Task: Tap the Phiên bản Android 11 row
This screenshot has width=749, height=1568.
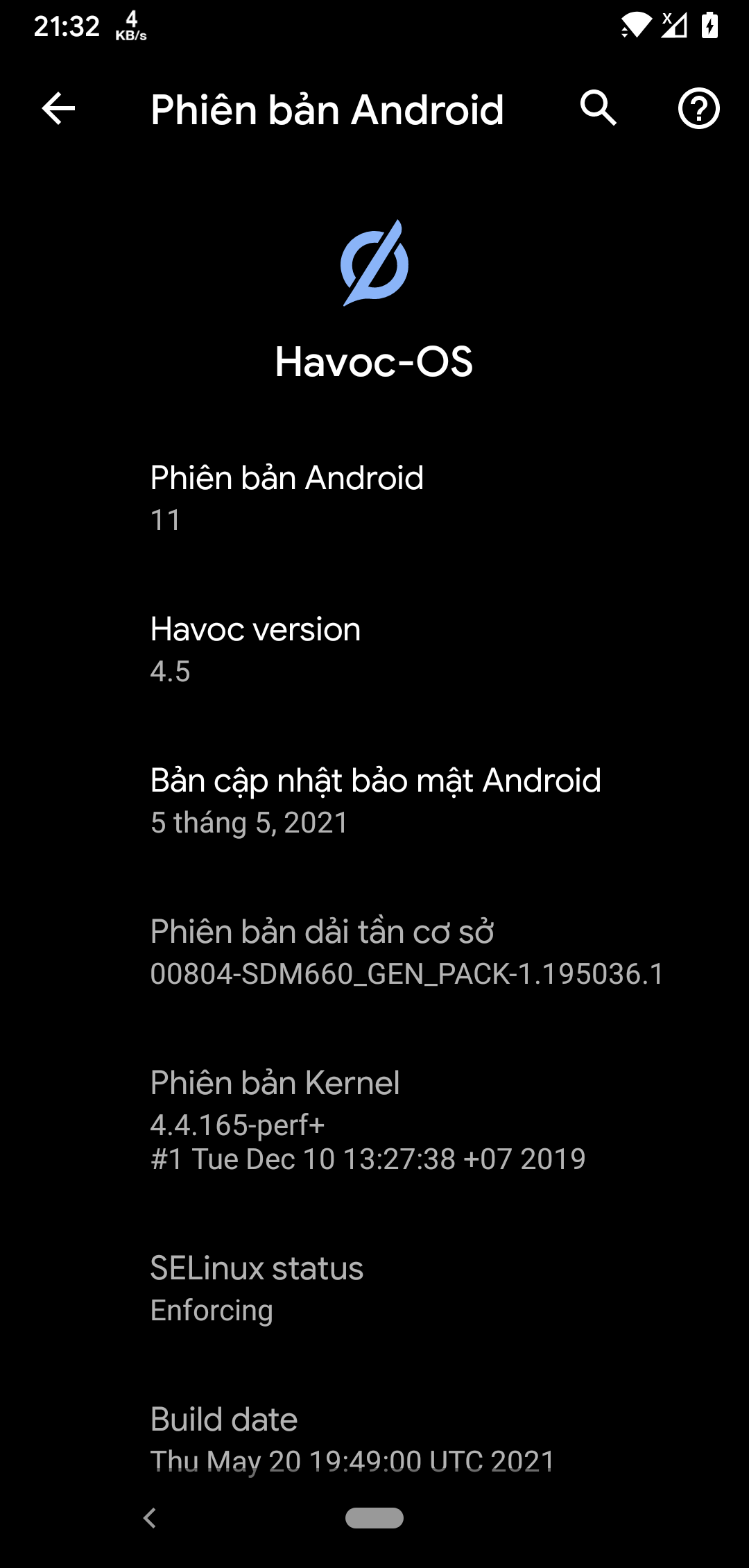Action: click(x=374, y=498)
